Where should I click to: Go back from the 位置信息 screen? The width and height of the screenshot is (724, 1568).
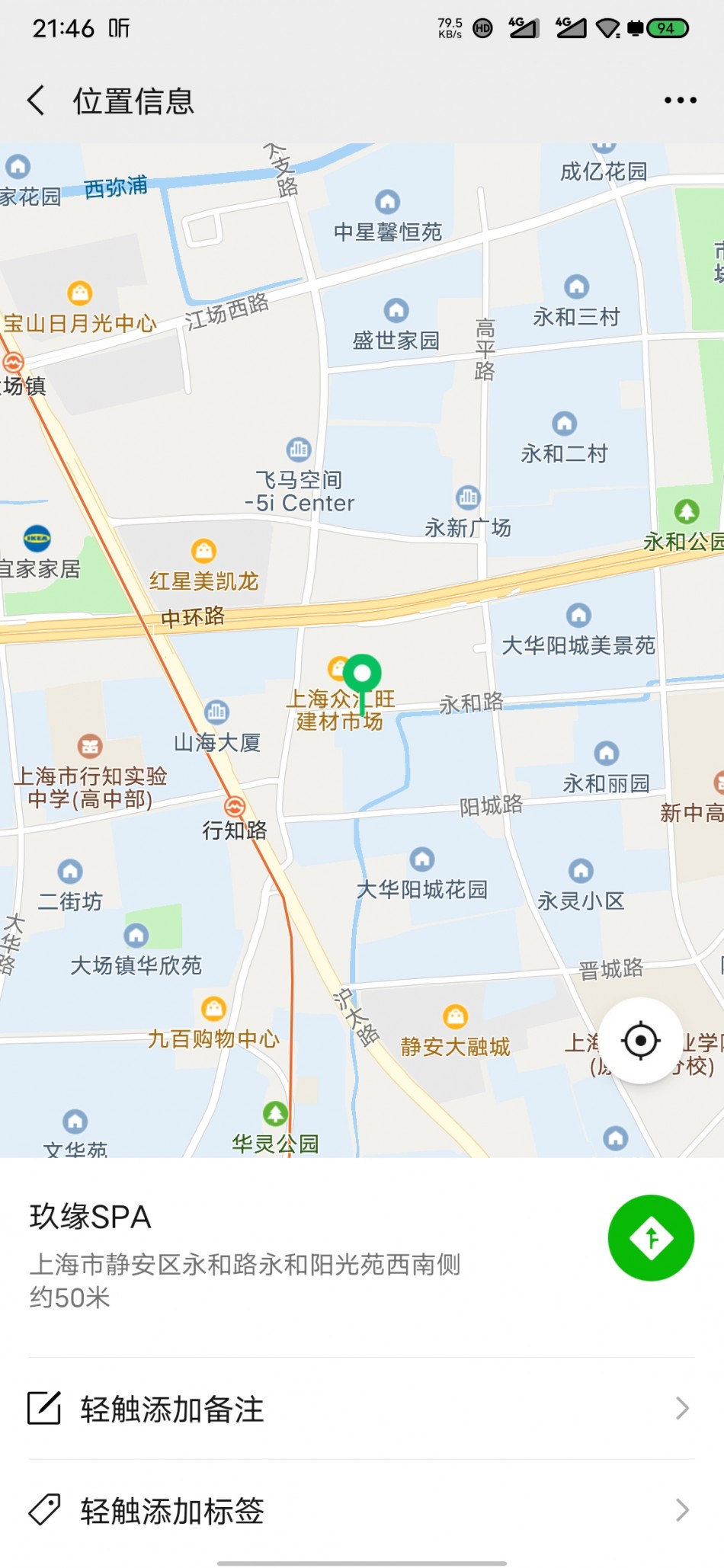37,101
